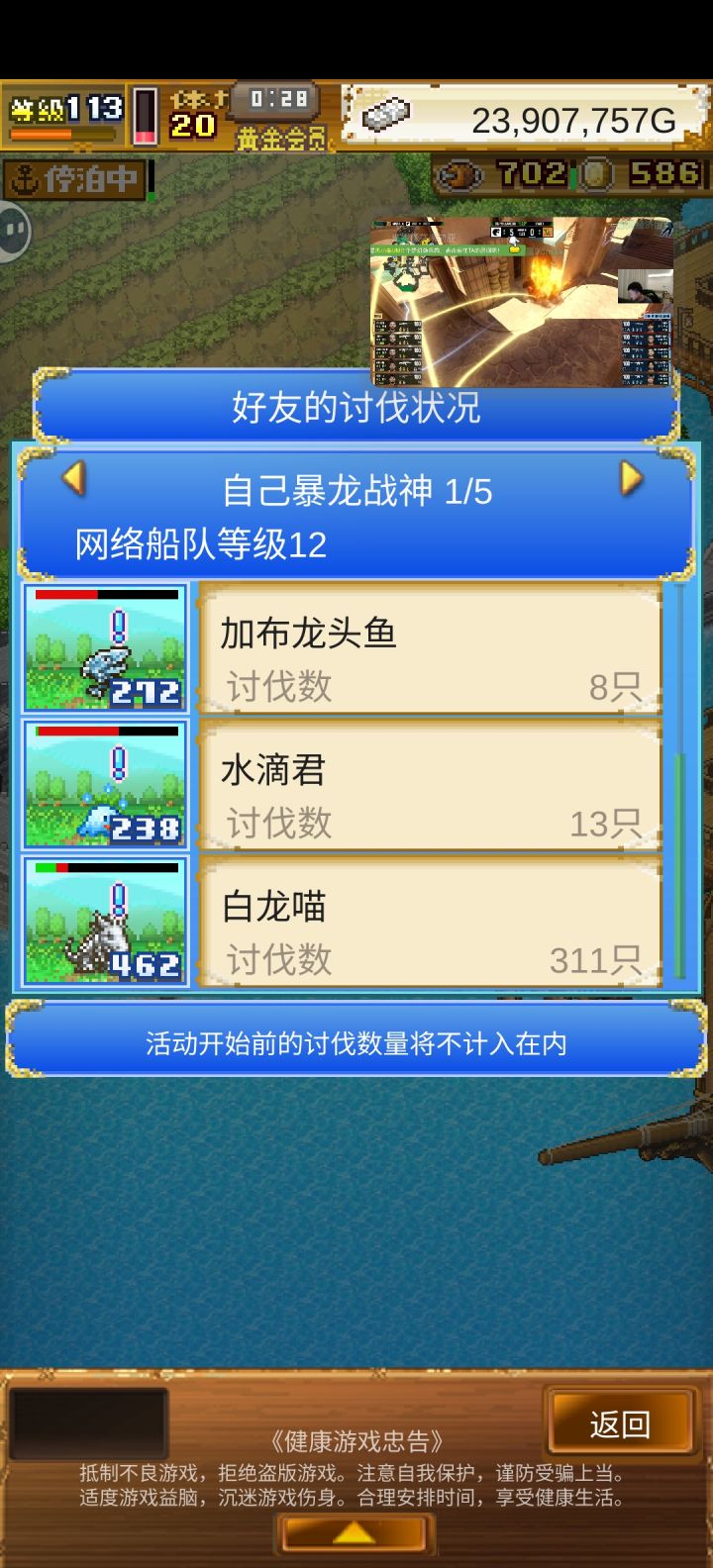Viewport: 713px width, 1568px height.
Task: Select the 水滴君 monster thumbnail
Action: (x=105, y=785)
